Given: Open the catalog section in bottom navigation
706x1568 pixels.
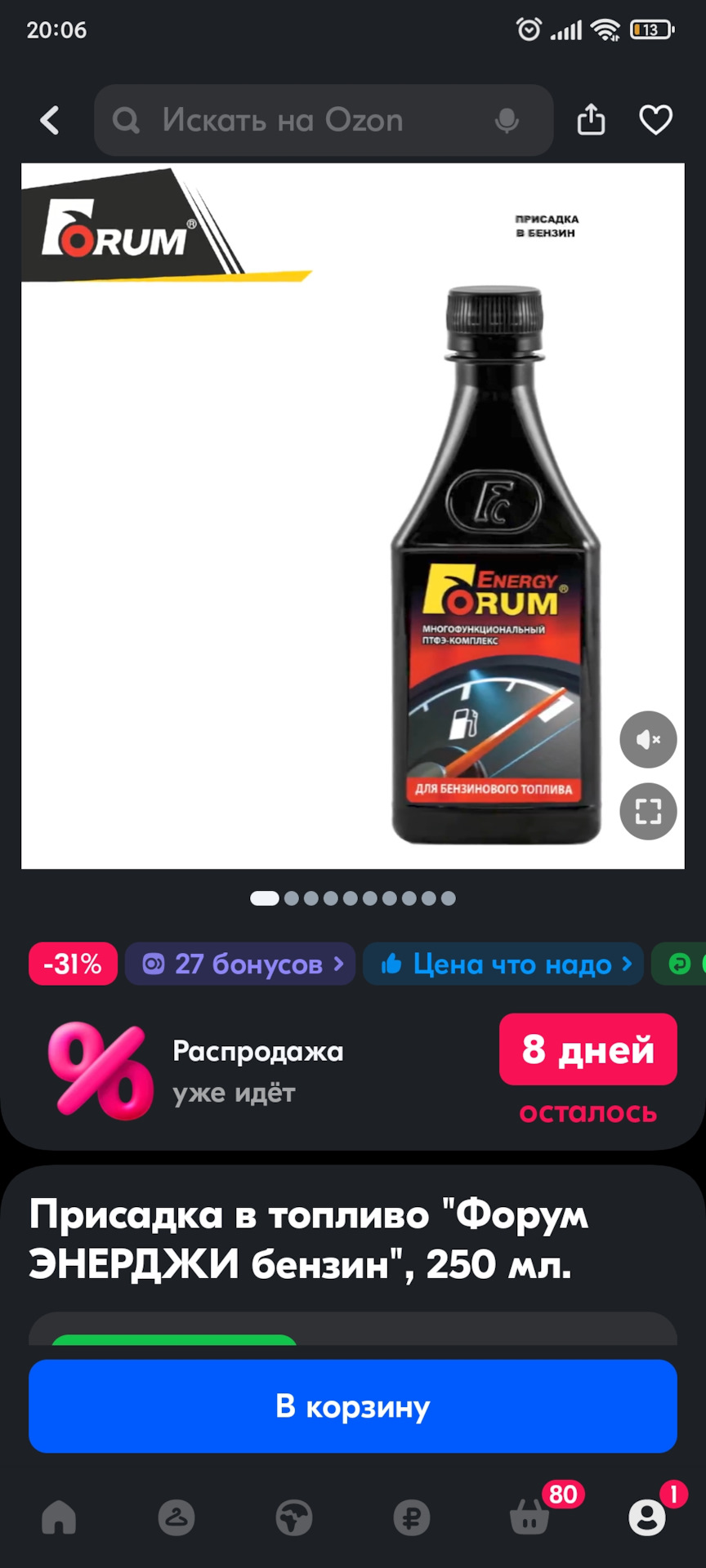Looking at the screenshot, I should coord(176,1518).
